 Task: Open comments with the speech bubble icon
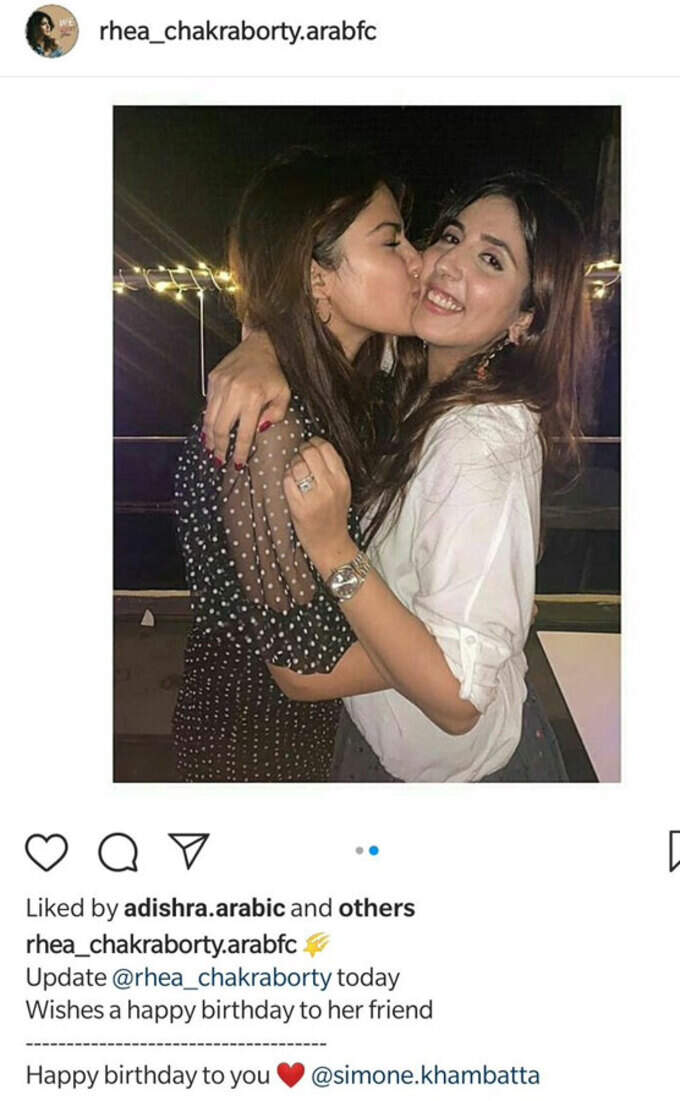pyautogui.click(x=117, y=852)
